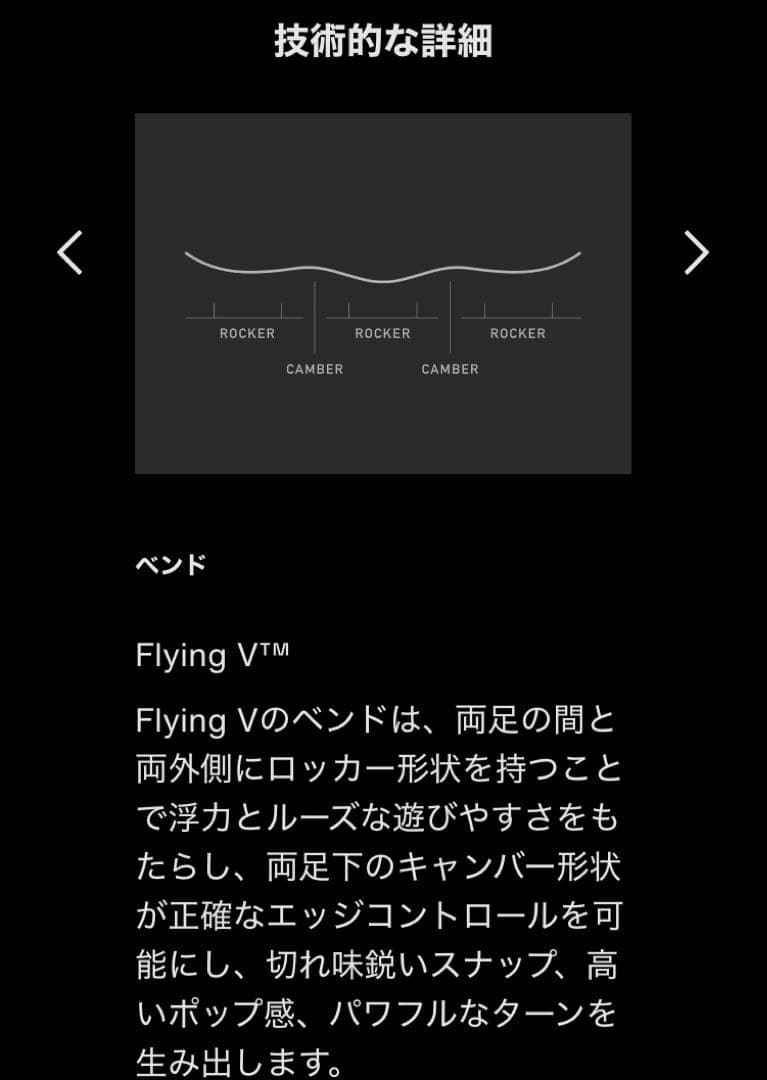Go to the previous technical detail slide
The height and width of the screenshot is (1080, 767).
70,252
